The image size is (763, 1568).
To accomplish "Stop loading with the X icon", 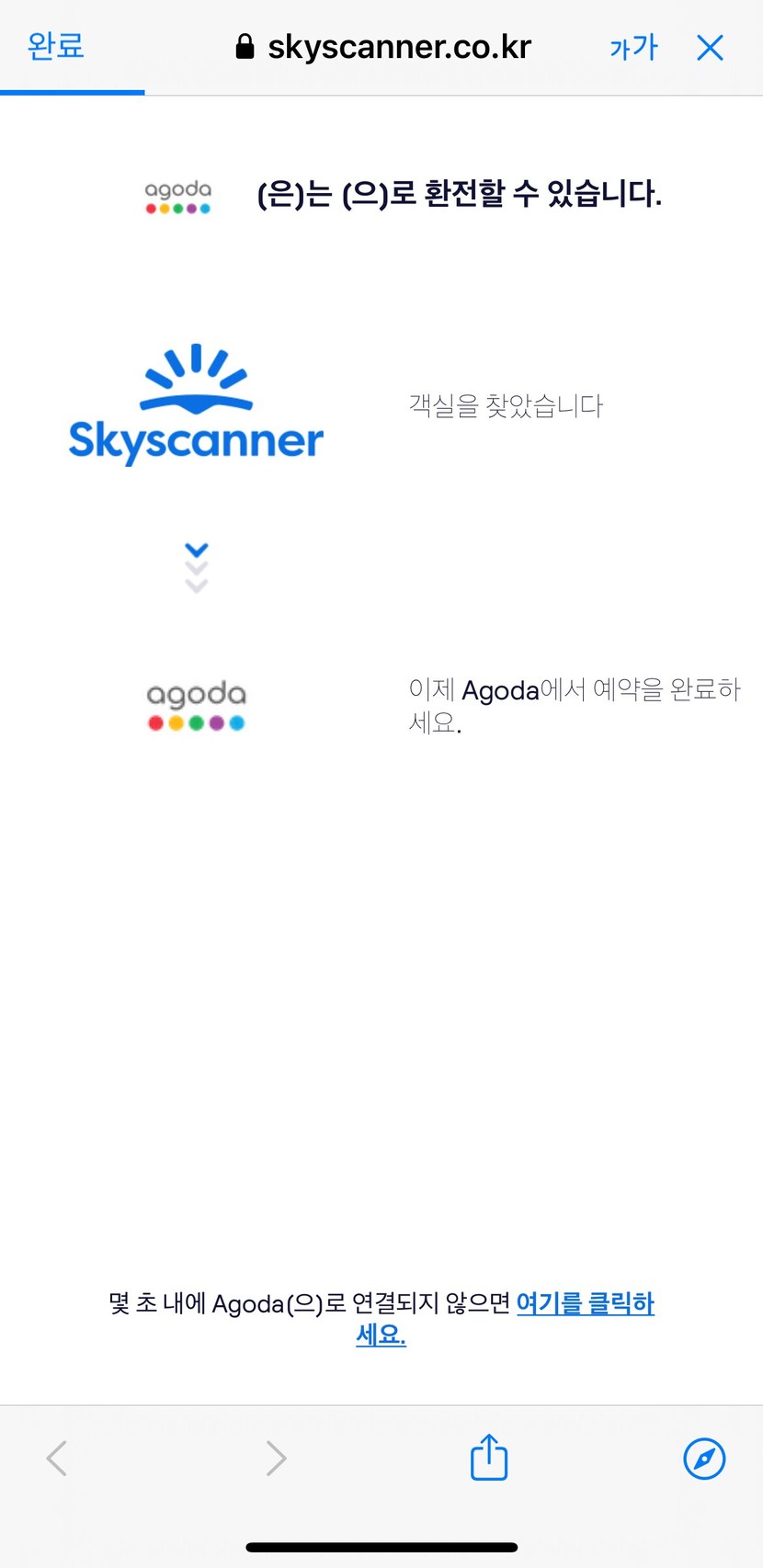I will coord(710,48).
